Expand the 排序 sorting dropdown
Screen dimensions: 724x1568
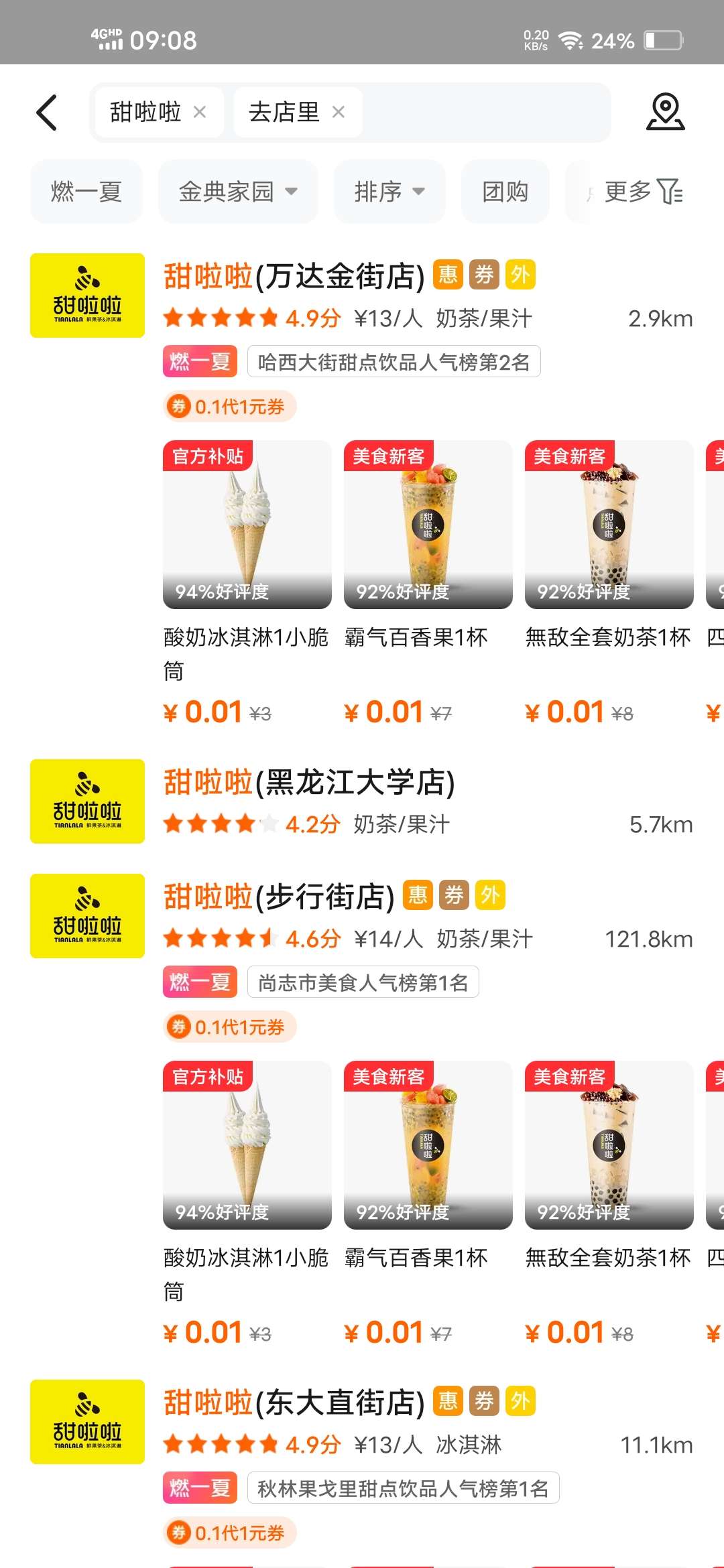389,192
